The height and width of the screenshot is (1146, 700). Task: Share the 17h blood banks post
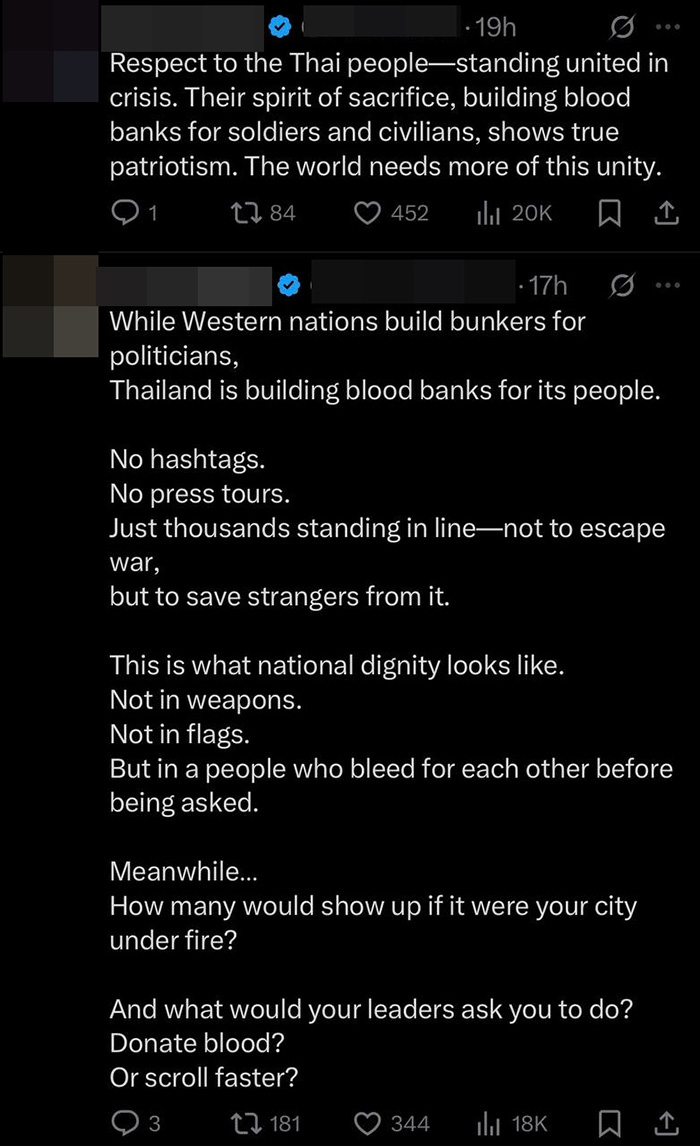(x=665, y=1123)
